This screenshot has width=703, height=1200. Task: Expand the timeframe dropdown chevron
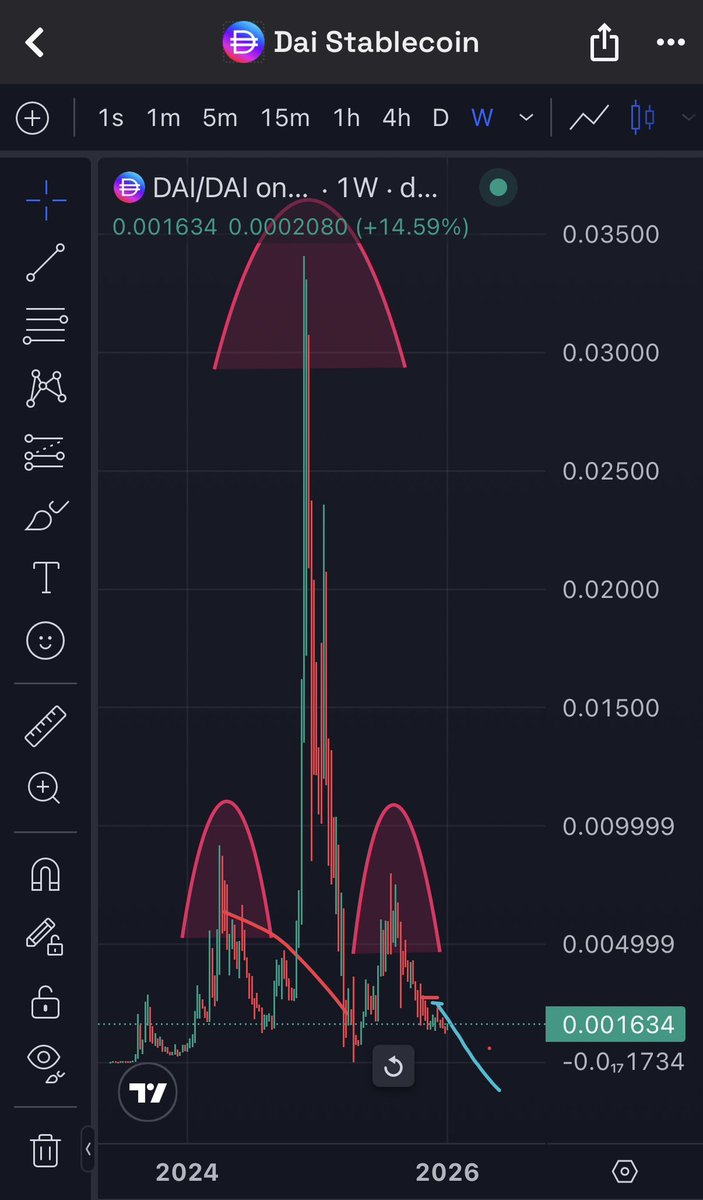pos(527,118)
